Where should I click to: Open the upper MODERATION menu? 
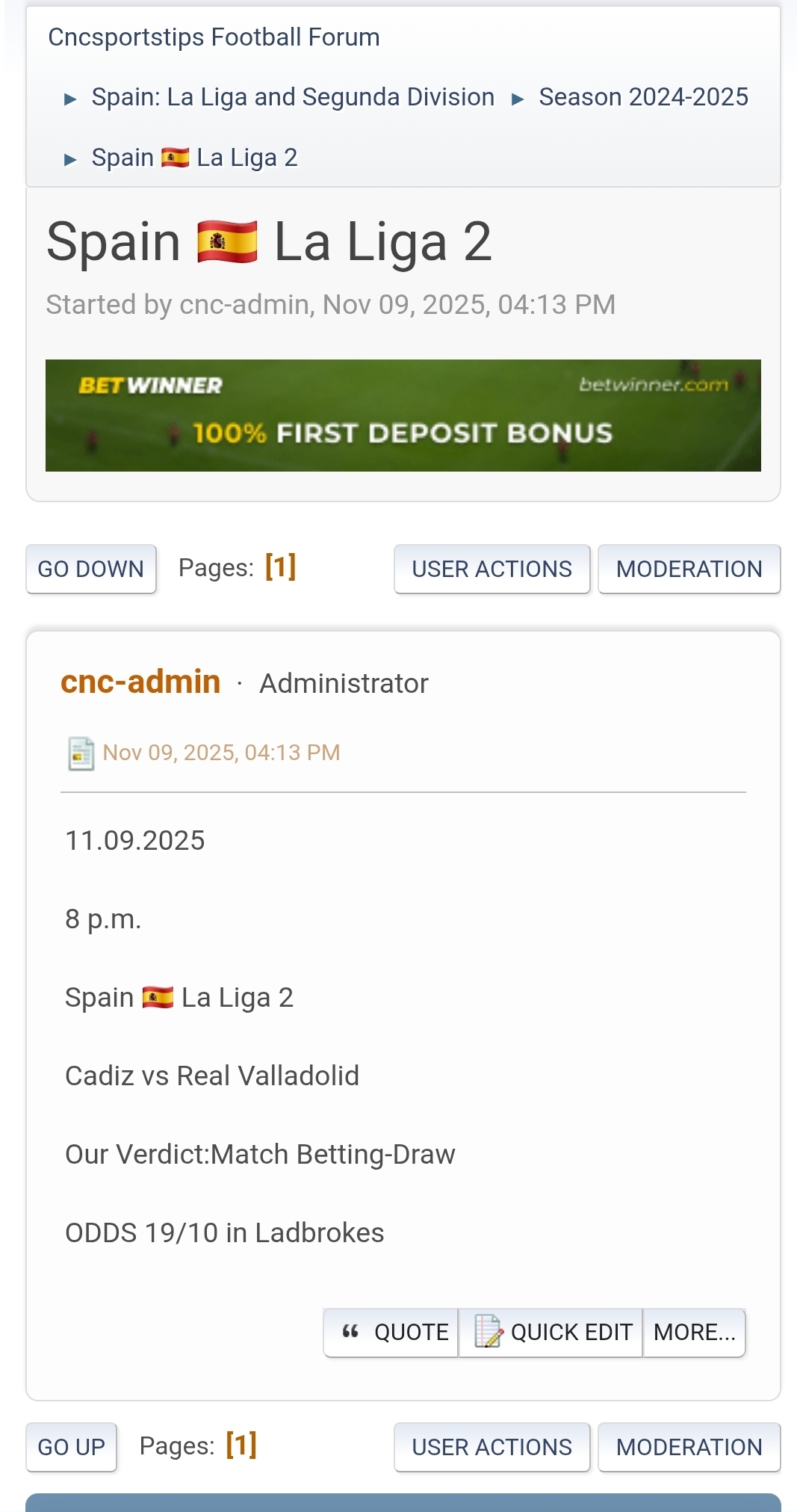[x=689, y=569]
